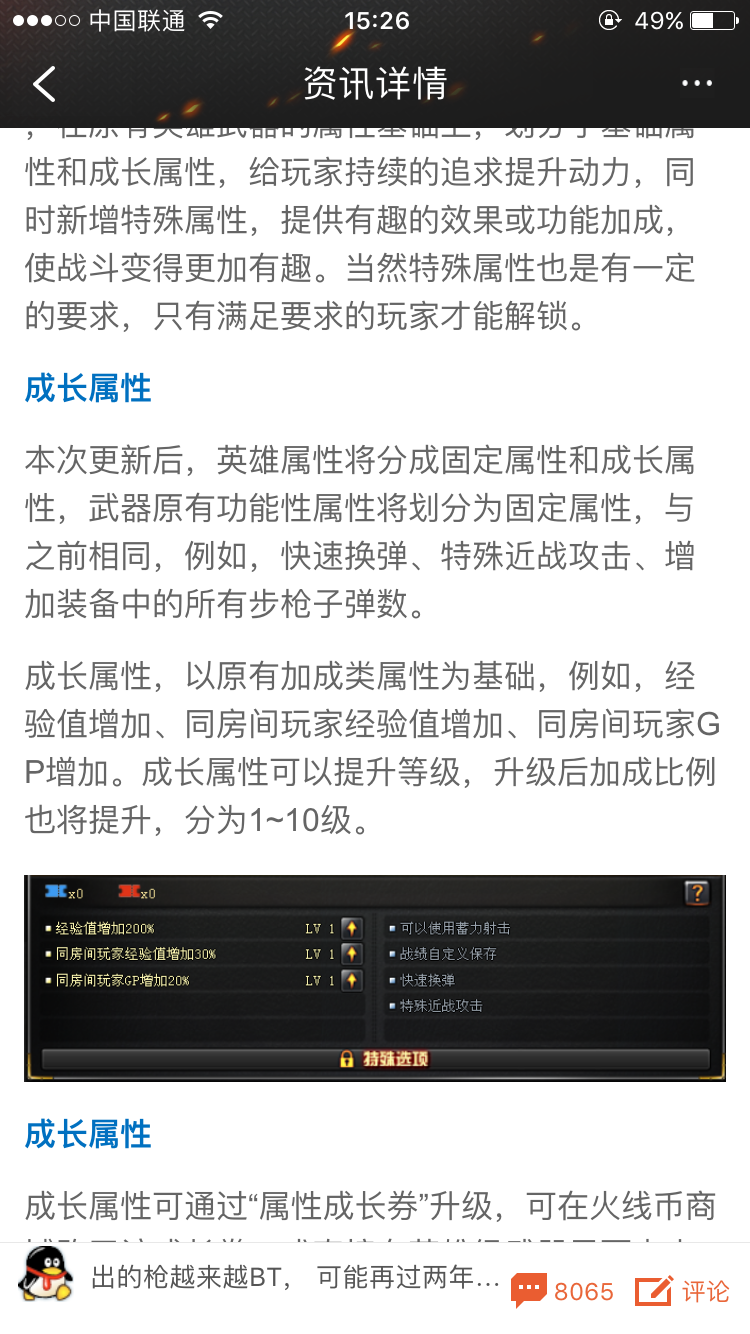Screen dimensions: 750x1334
Task: Open the game attribute screenshot image
Action: [x=375, y=978]
